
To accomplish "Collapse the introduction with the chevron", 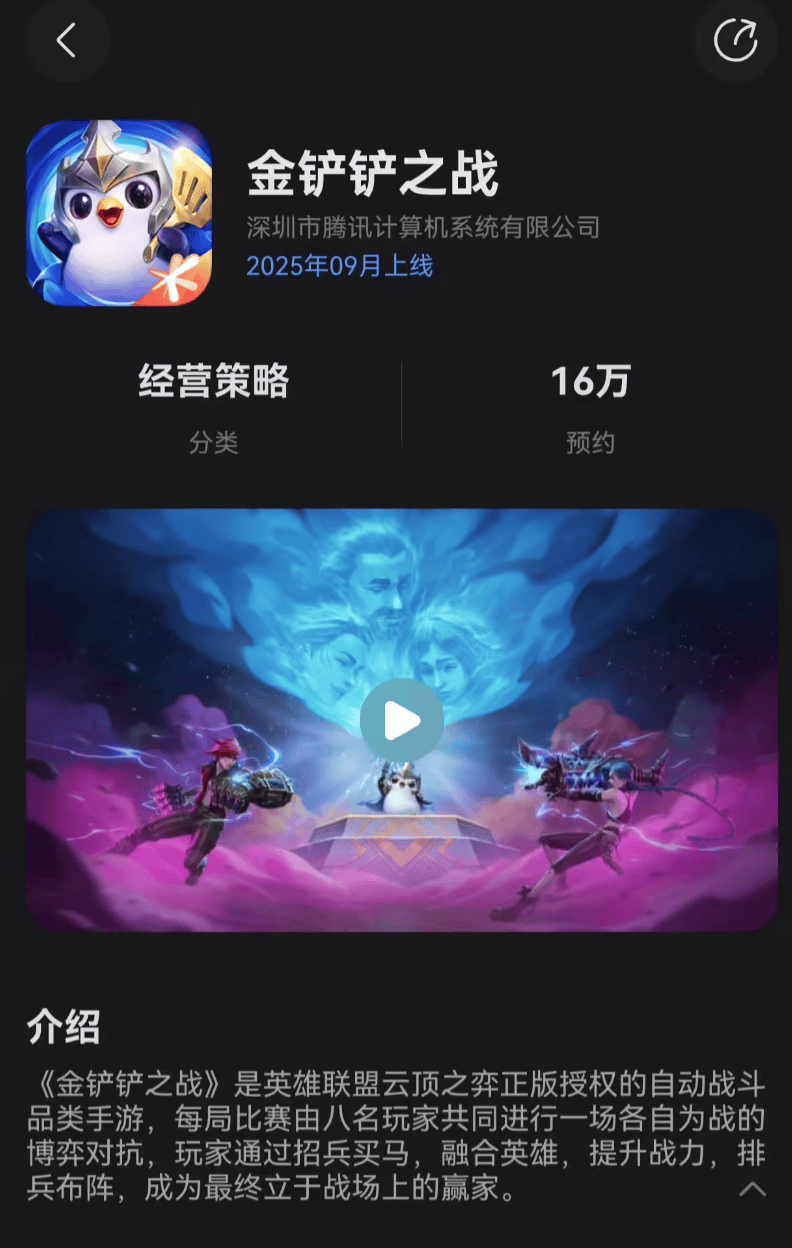I will pyautogui.click(x=752, y=1189).
